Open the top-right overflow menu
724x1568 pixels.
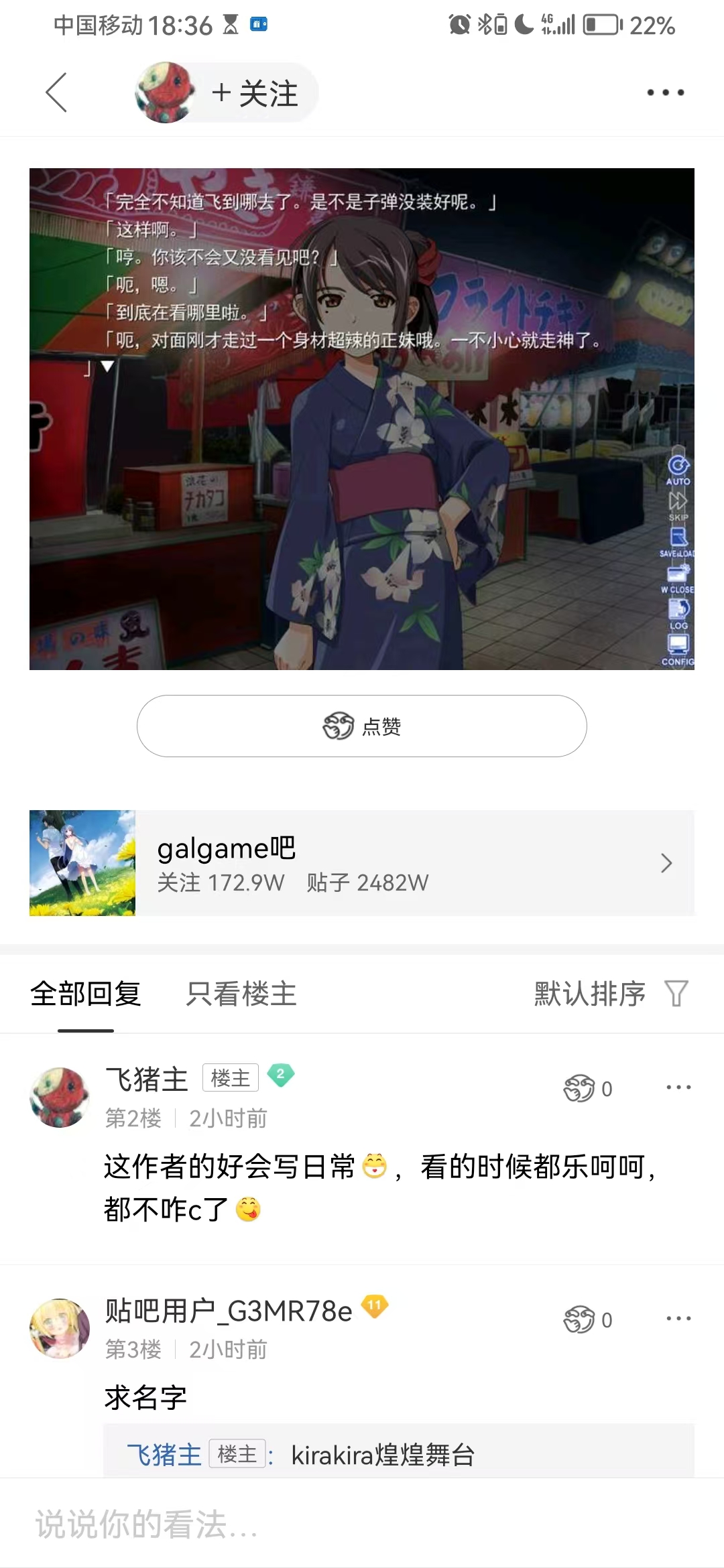pos(665,92)
